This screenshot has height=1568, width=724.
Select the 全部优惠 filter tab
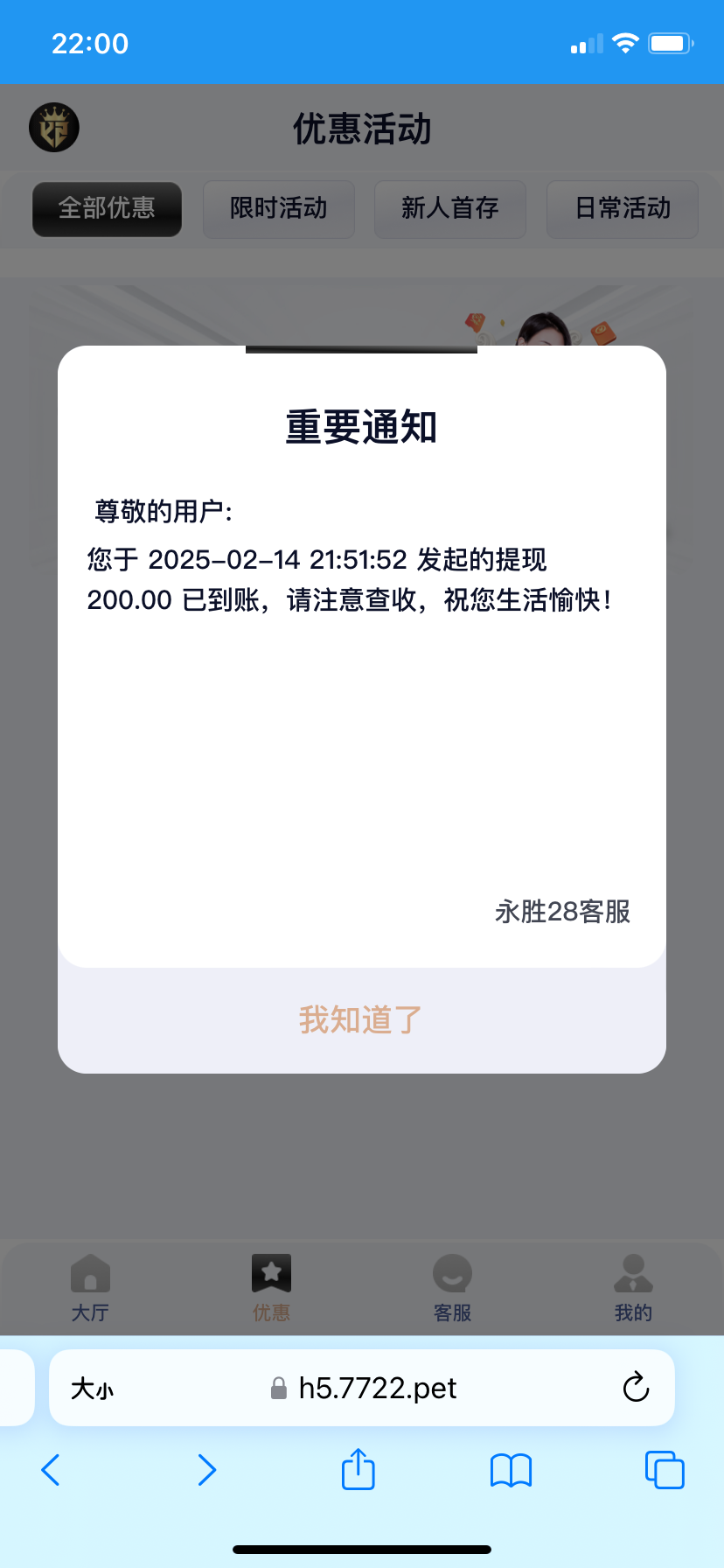107,208
